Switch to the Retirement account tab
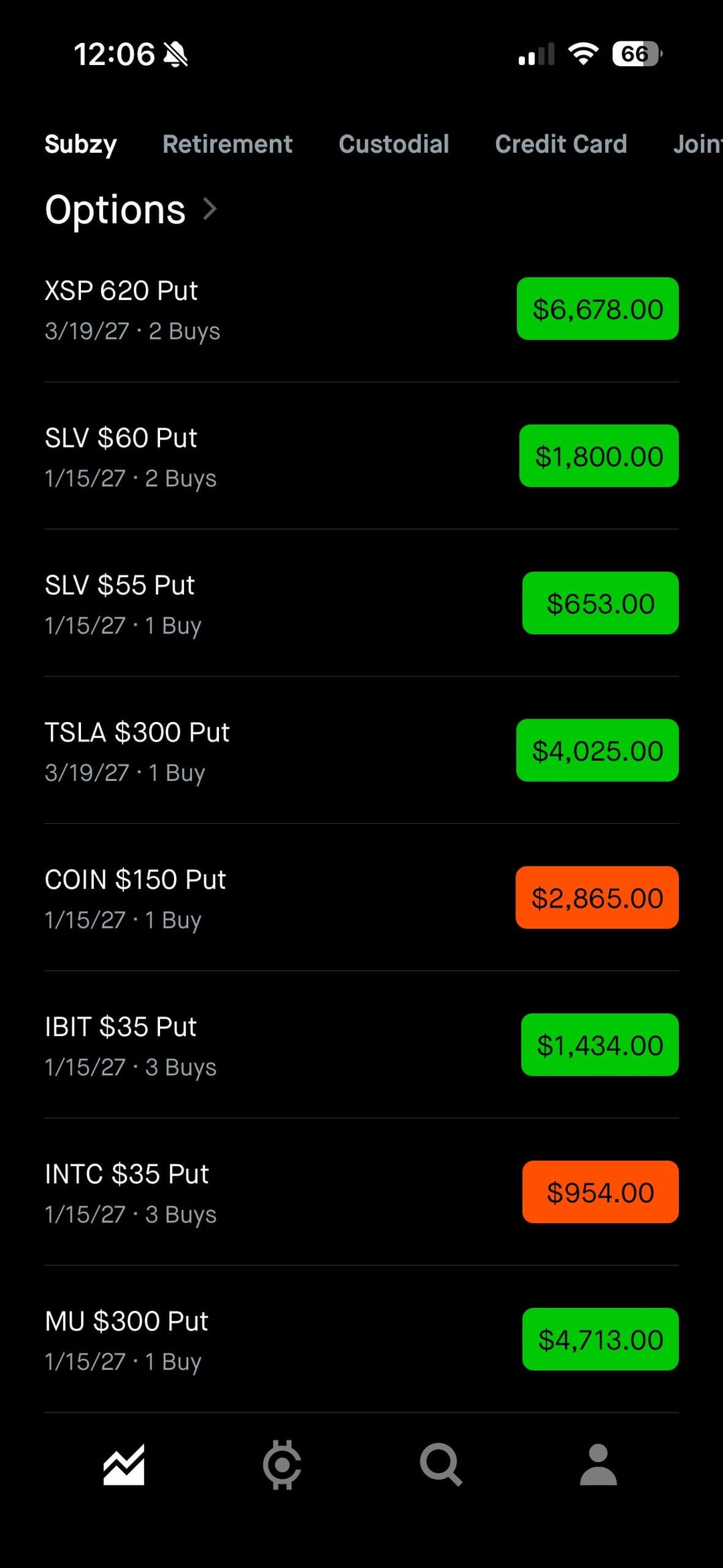This screenshot has width=723, height=1568. coord(227,144)
